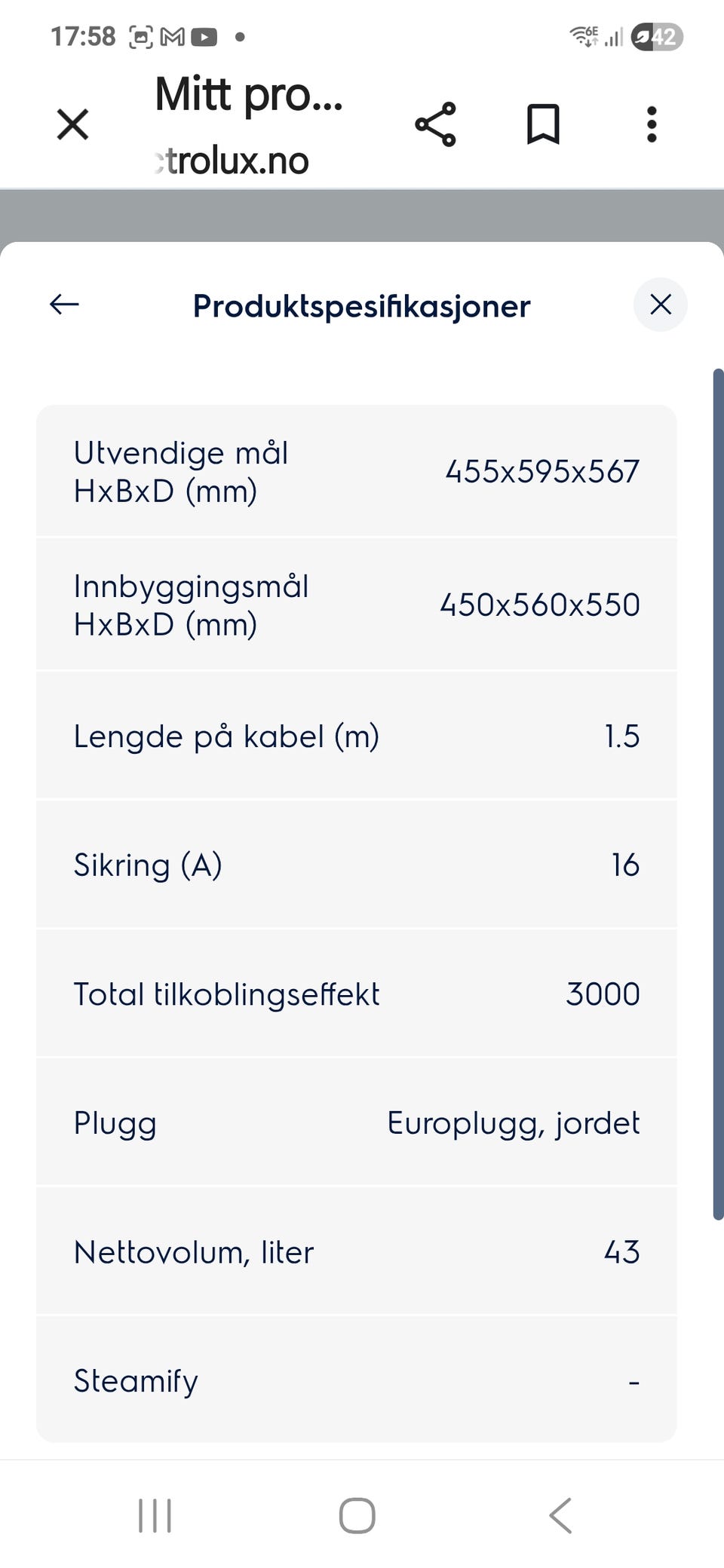Go back from Produktspesifikasjoner panel
The width and height of the screenshot is (724, 1568).
click(x=64, y=305)
